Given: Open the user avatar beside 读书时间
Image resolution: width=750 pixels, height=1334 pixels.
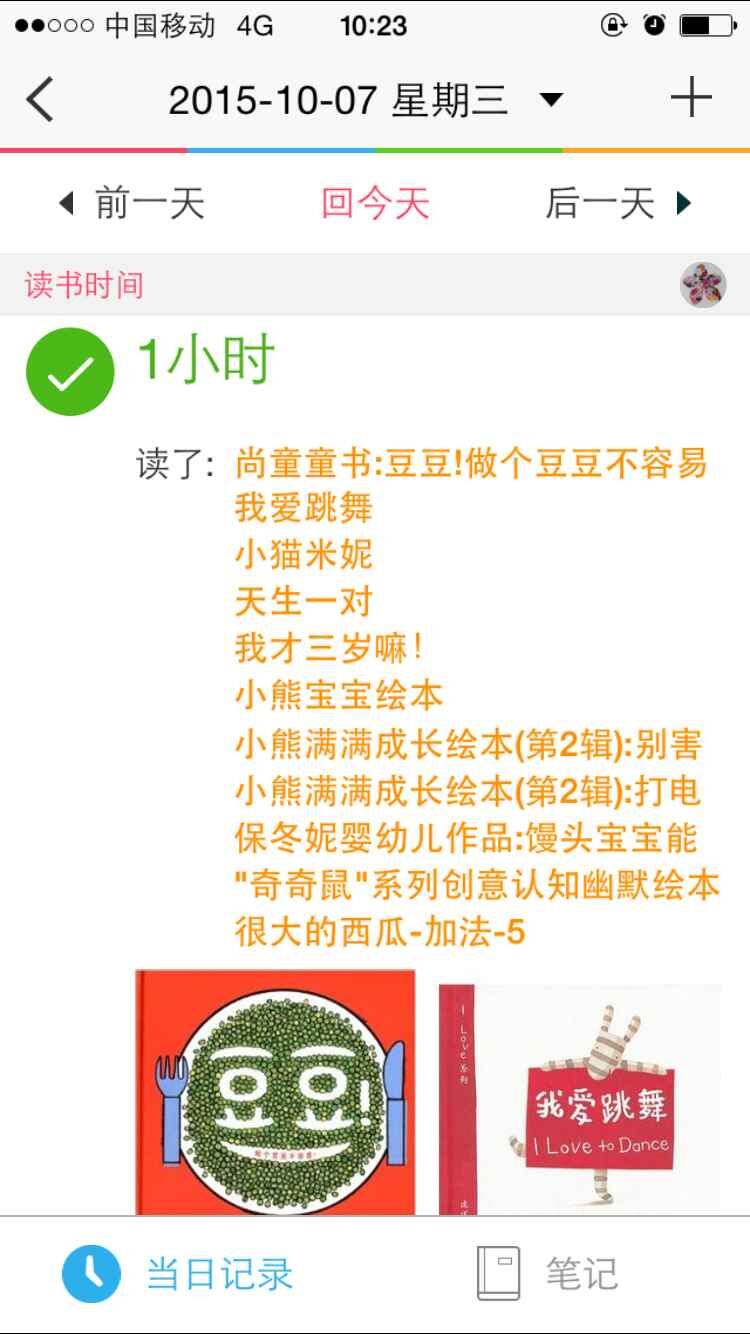Looking at the screenshot, I should [x=703, y=285].
